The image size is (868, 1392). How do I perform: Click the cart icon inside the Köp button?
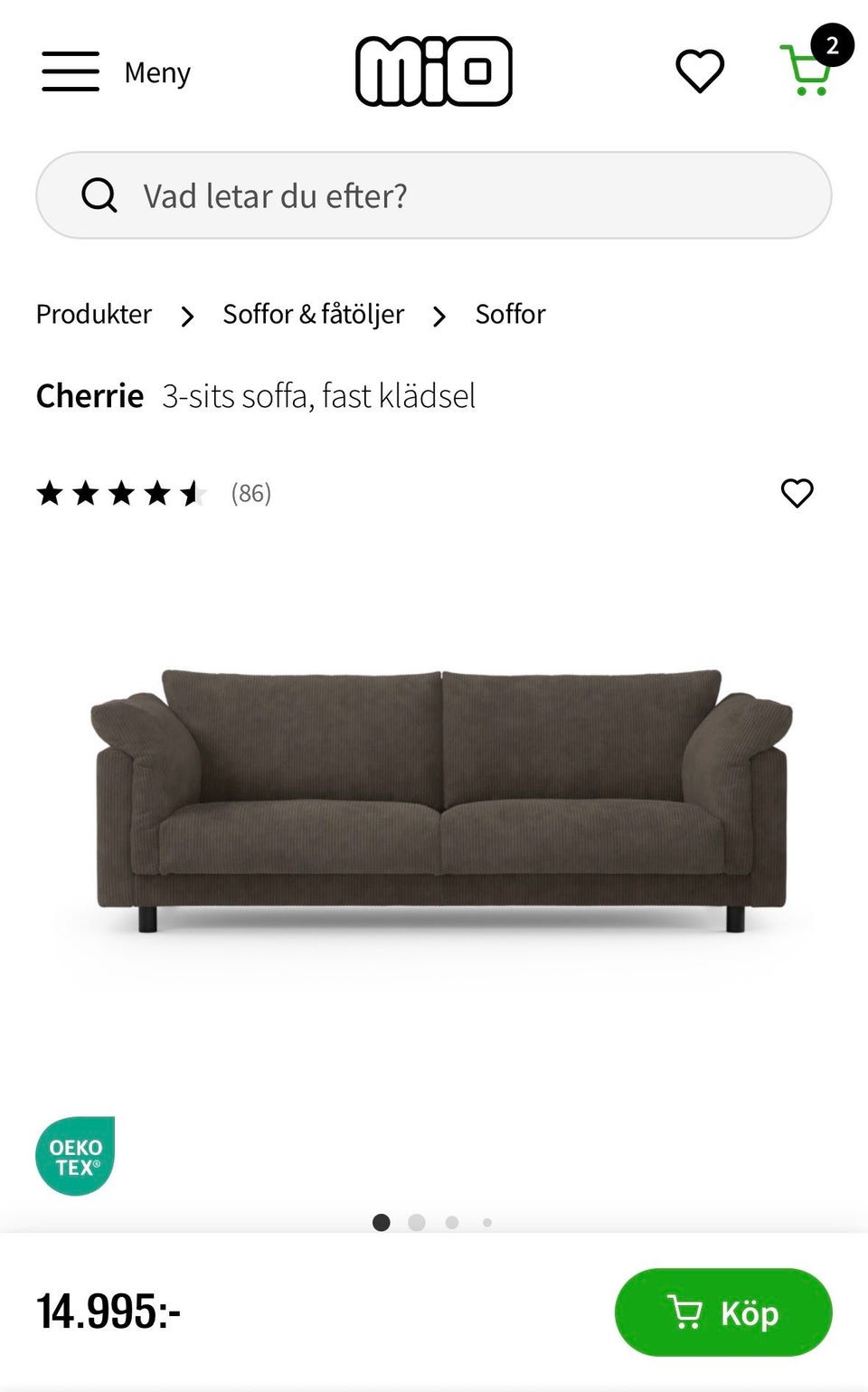tap(685, 1312)
